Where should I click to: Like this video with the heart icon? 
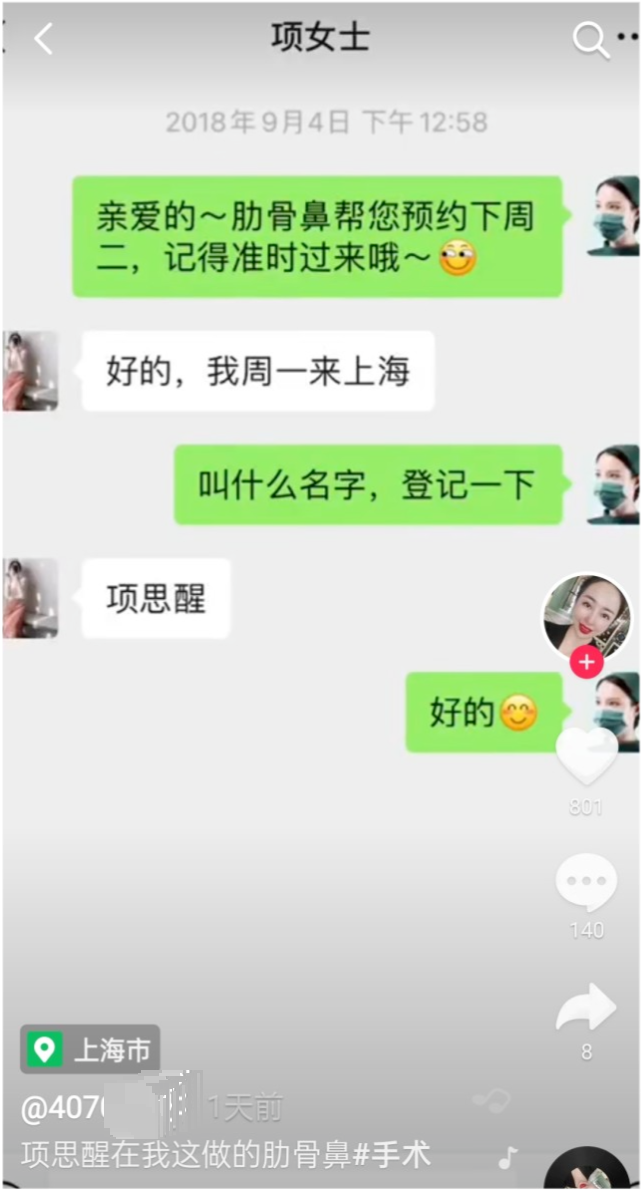pyautogui.click(x=586, y=757)
